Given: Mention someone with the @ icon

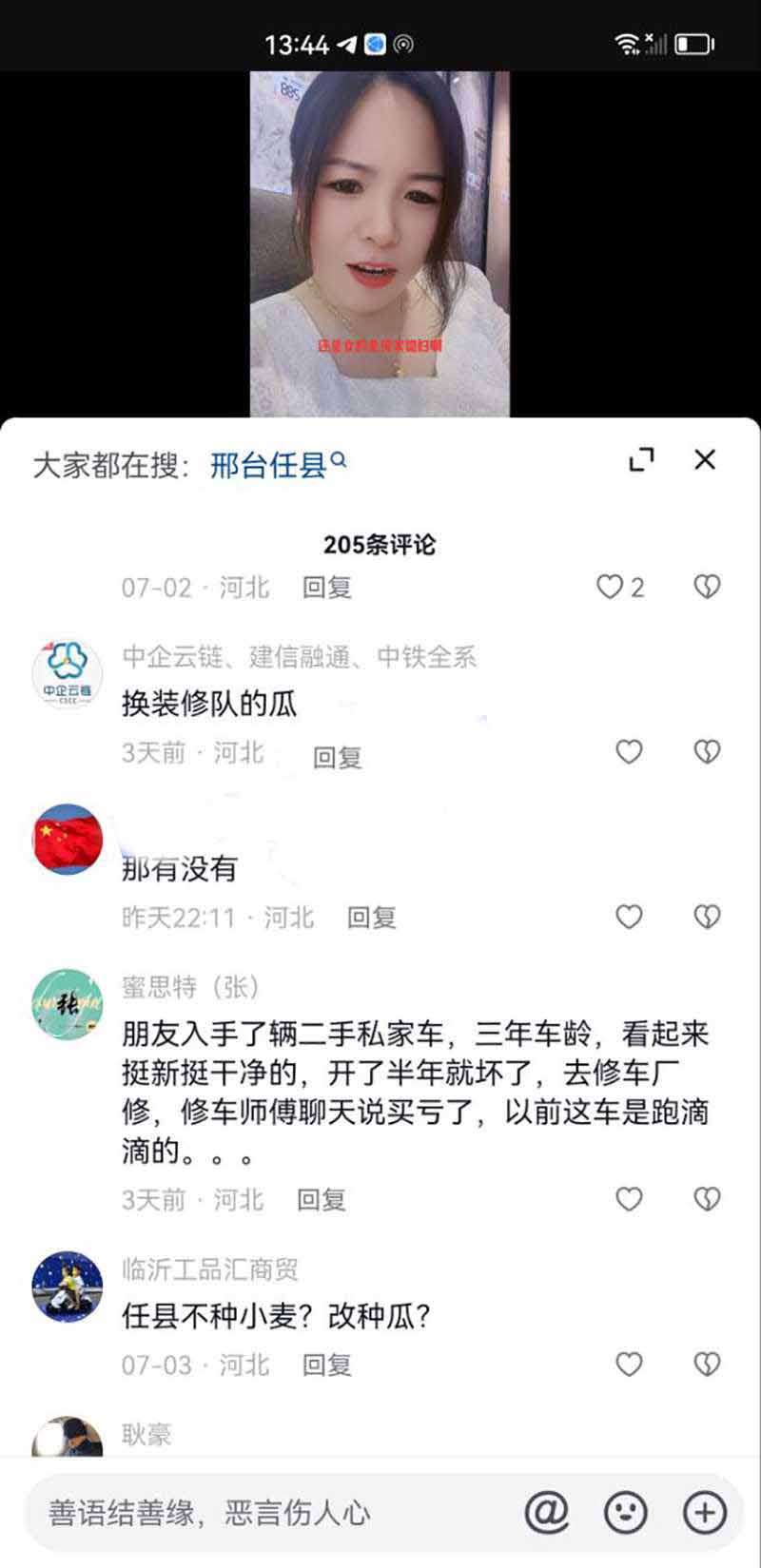Looking at the screenshot, I should point(546,1512).
